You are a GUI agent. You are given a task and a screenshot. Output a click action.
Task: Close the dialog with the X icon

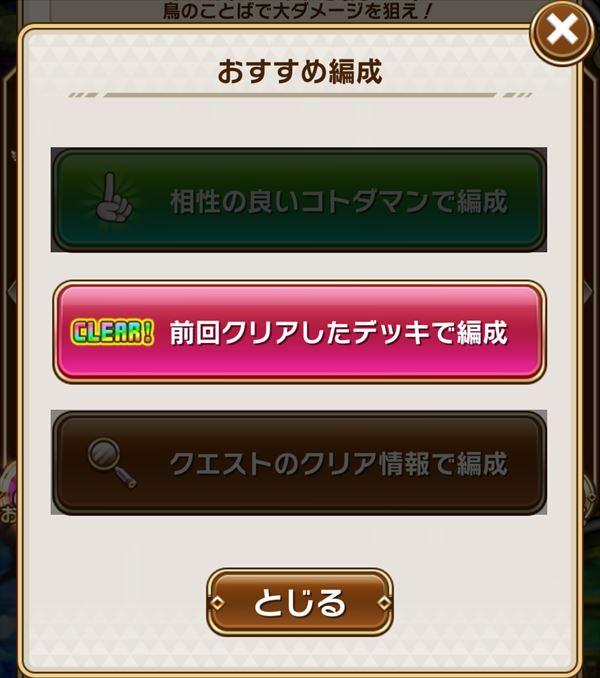tap(562, 31)
